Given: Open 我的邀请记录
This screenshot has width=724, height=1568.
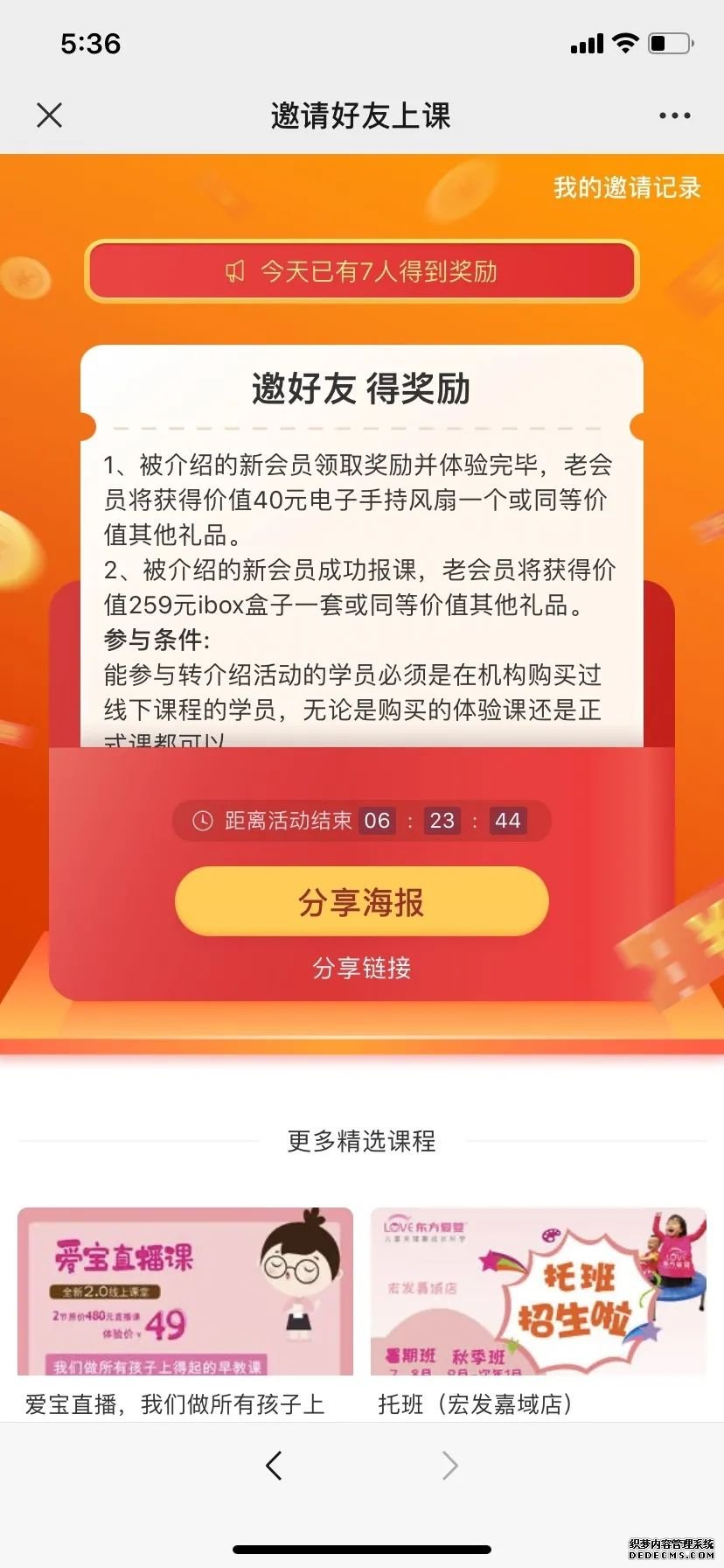Looking at the screenshot, I should point(627,187).
